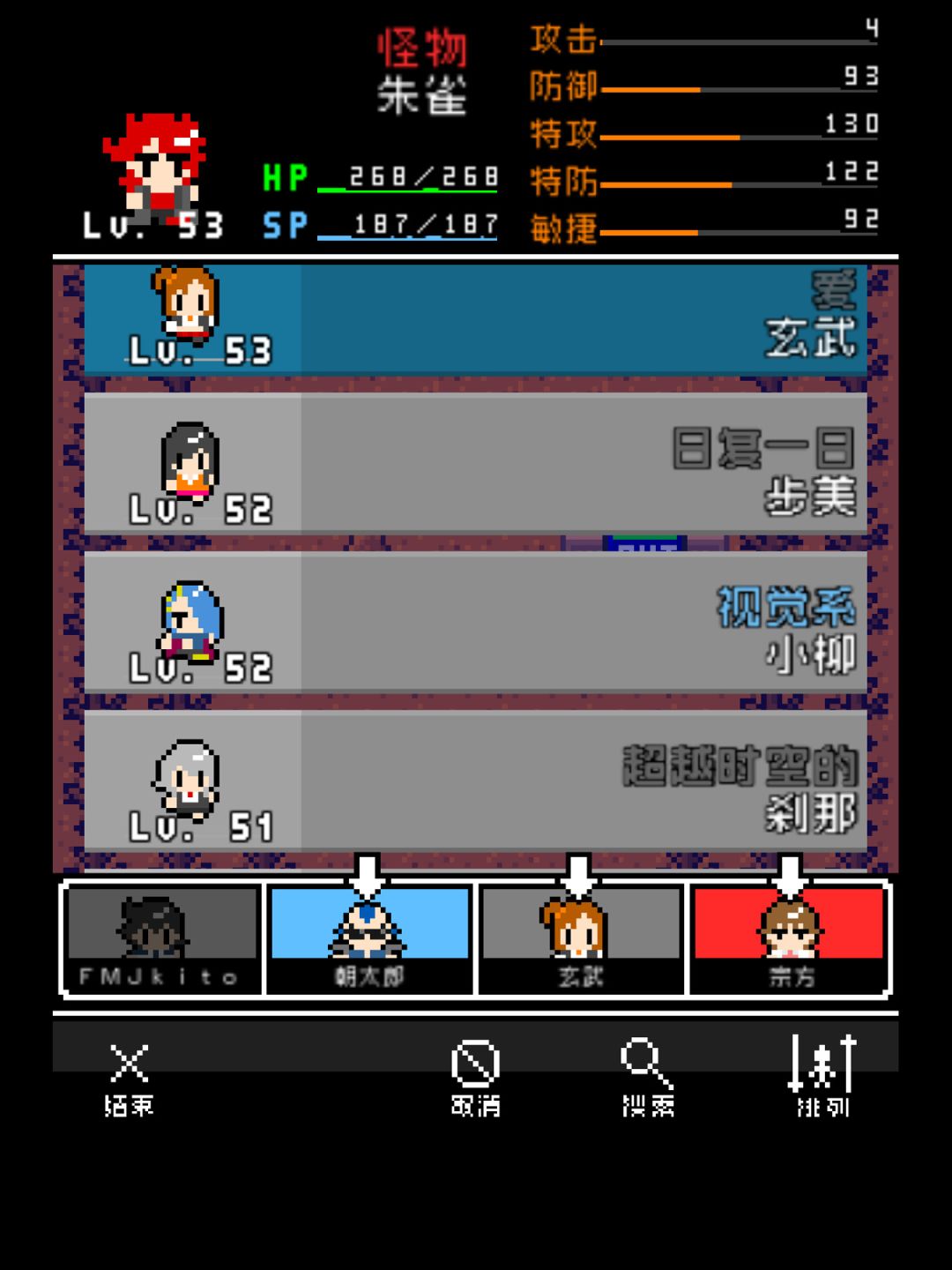Open the sort icon labeled 排列
The image size is (952, 1270).
820,1067
